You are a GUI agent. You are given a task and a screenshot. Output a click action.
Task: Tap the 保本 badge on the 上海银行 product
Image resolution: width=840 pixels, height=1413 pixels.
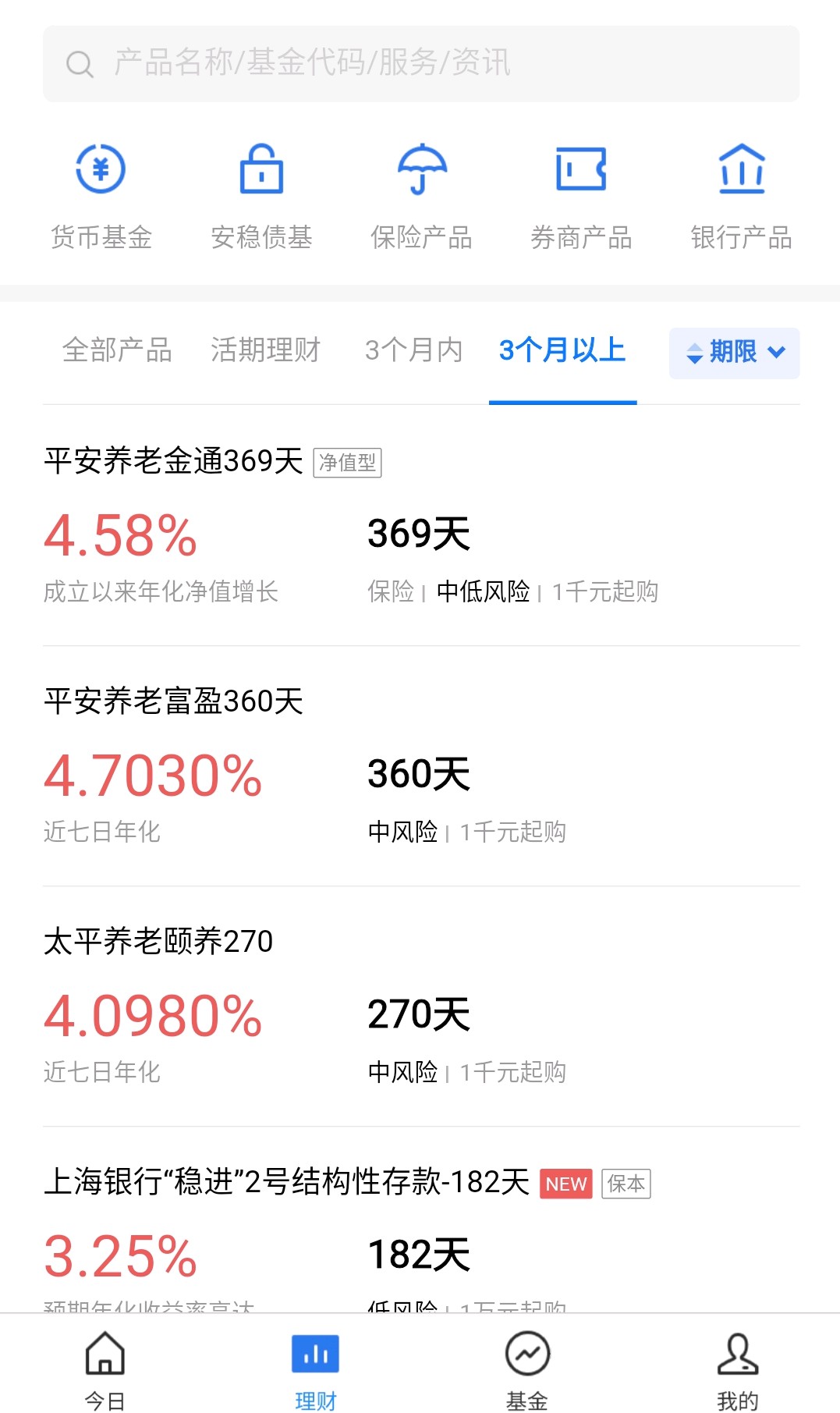(x=626, y=1185)
